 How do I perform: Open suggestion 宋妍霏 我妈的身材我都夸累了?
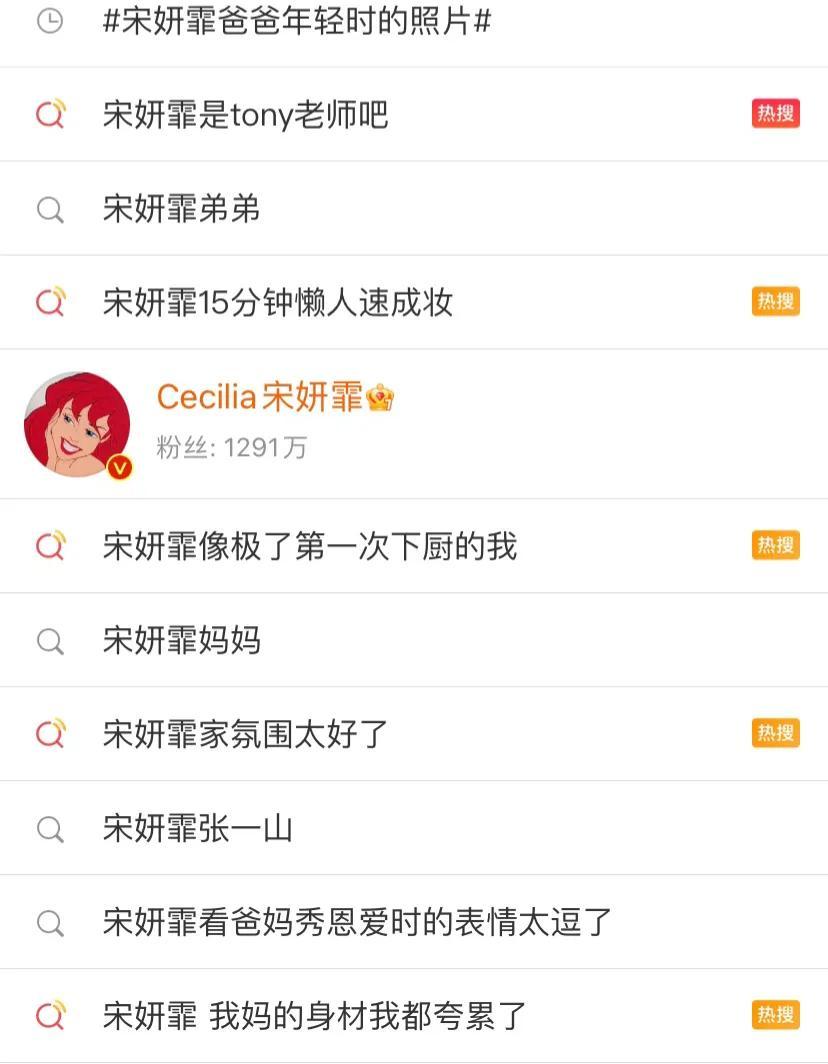314,1016
